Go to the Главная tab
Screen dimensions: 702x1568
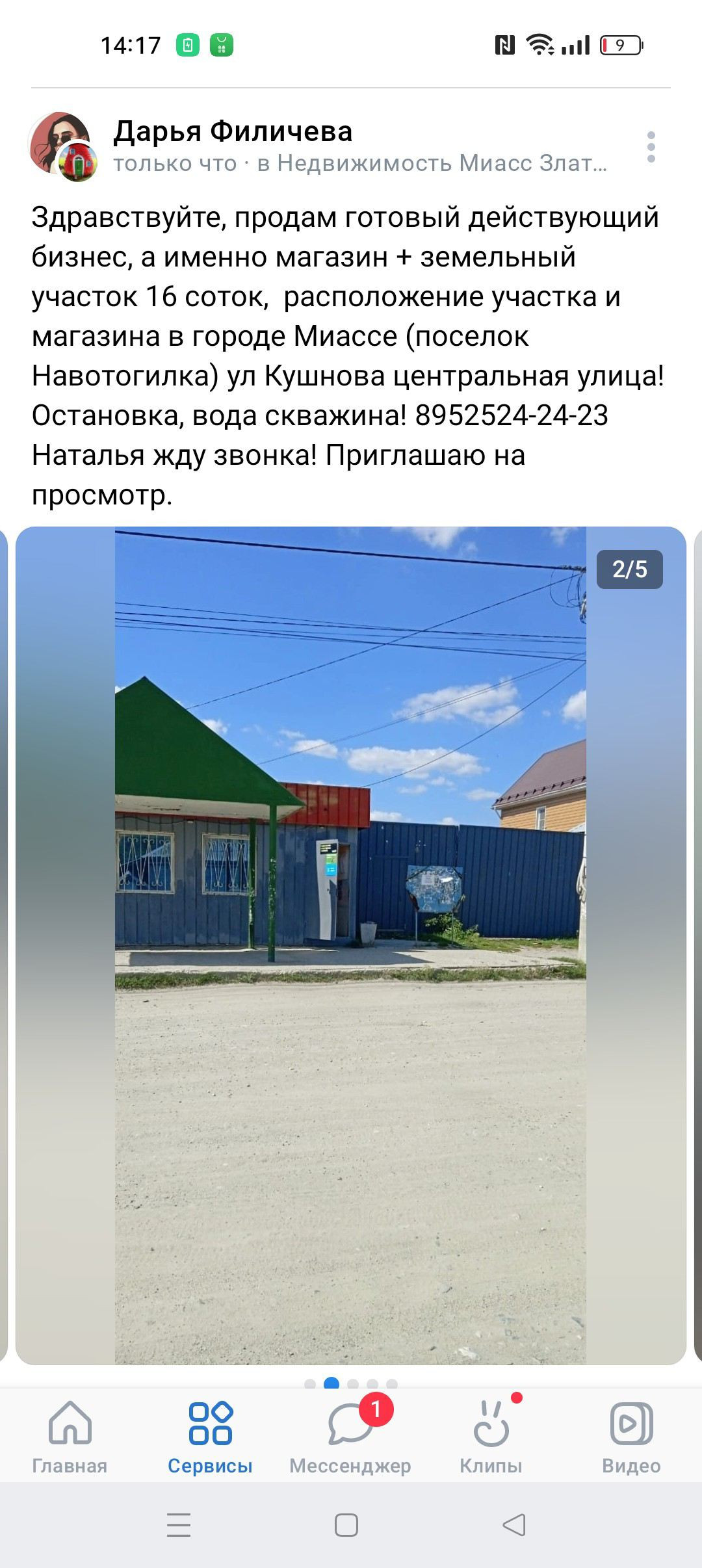tap(70, 1437)
